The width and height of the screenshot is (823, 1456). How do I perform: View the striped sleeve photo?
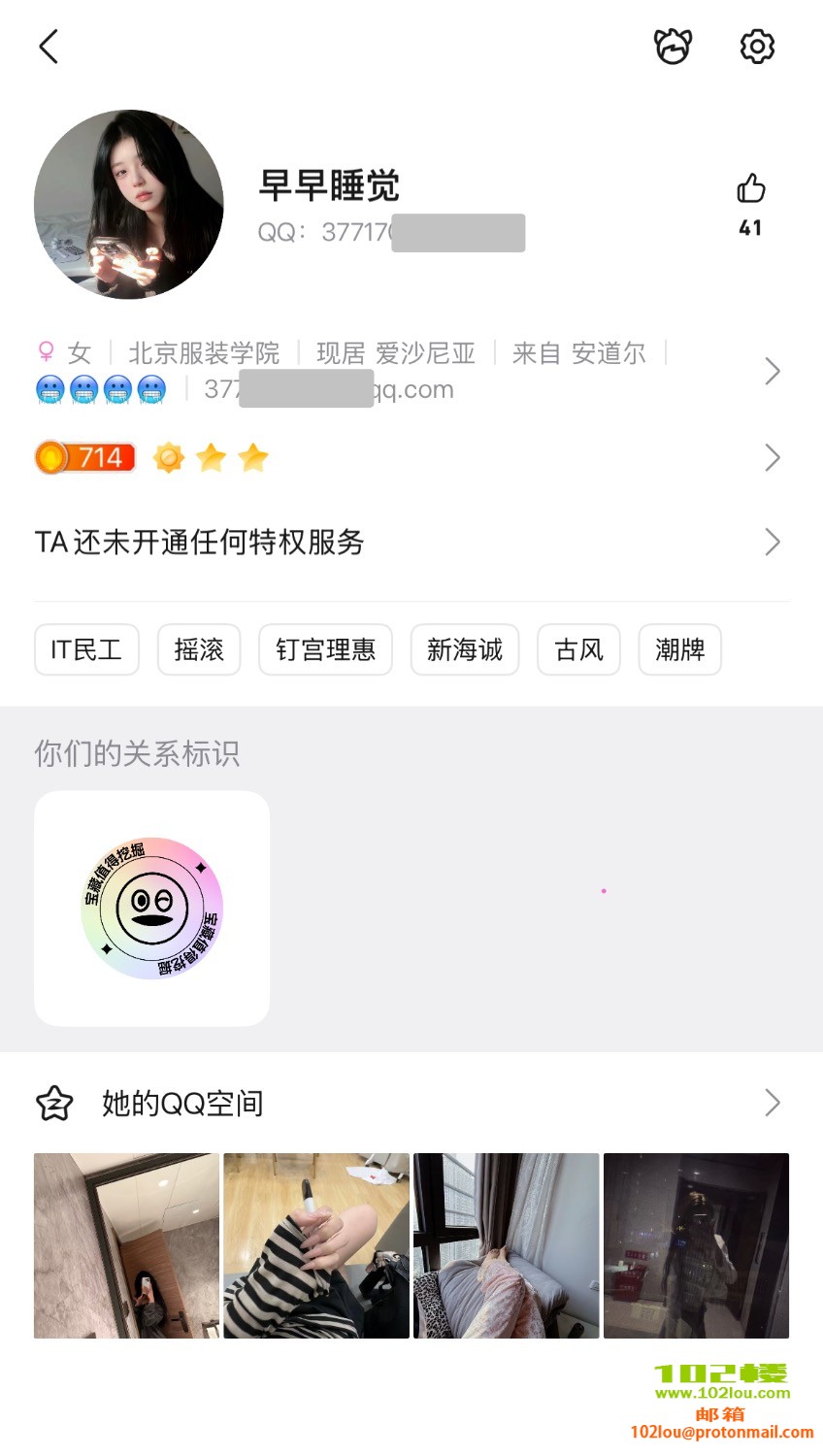tap(316, 1245)
